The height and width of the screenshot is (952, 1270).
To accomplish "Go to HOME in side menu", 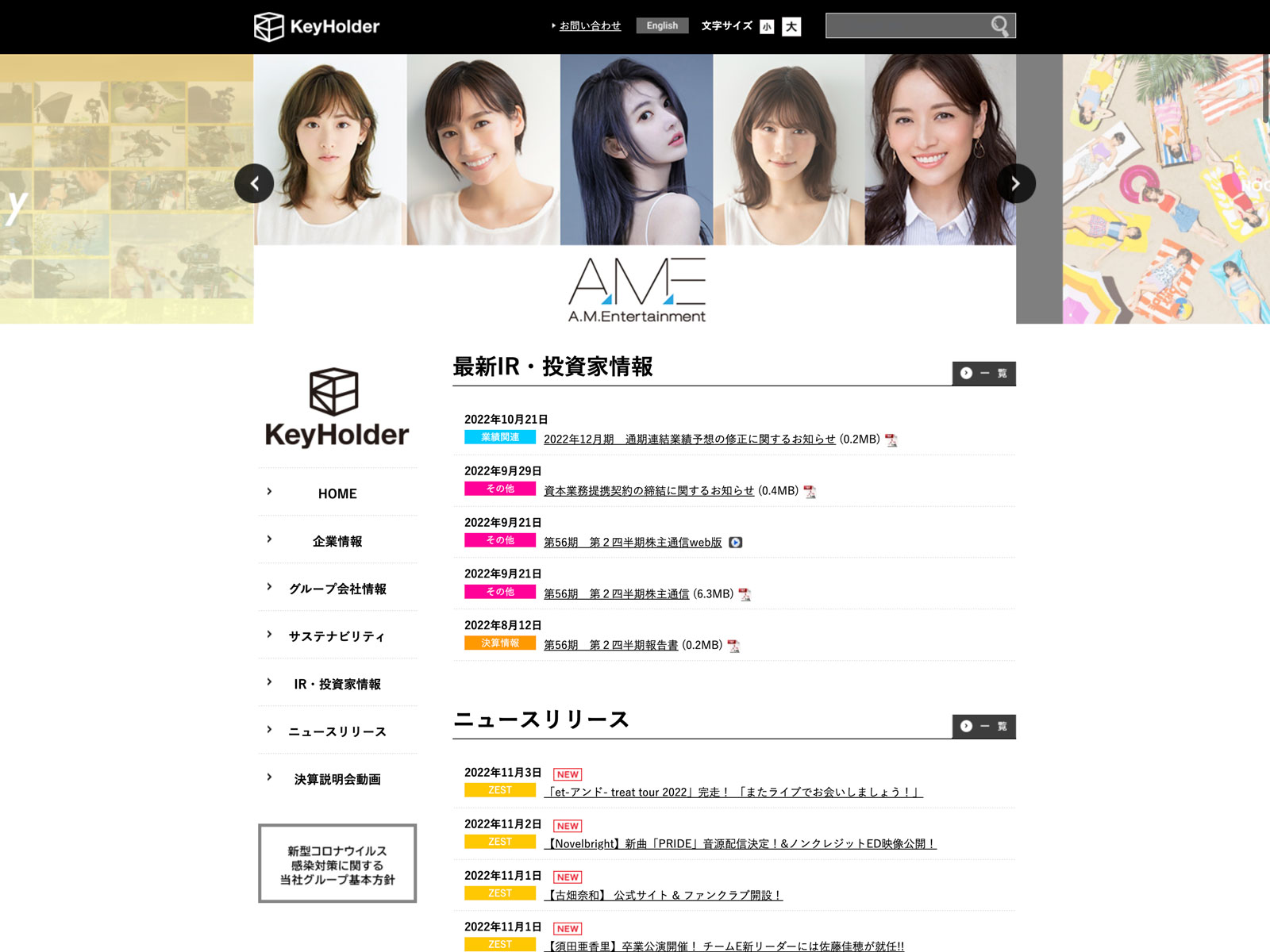I will coord(337,493).
